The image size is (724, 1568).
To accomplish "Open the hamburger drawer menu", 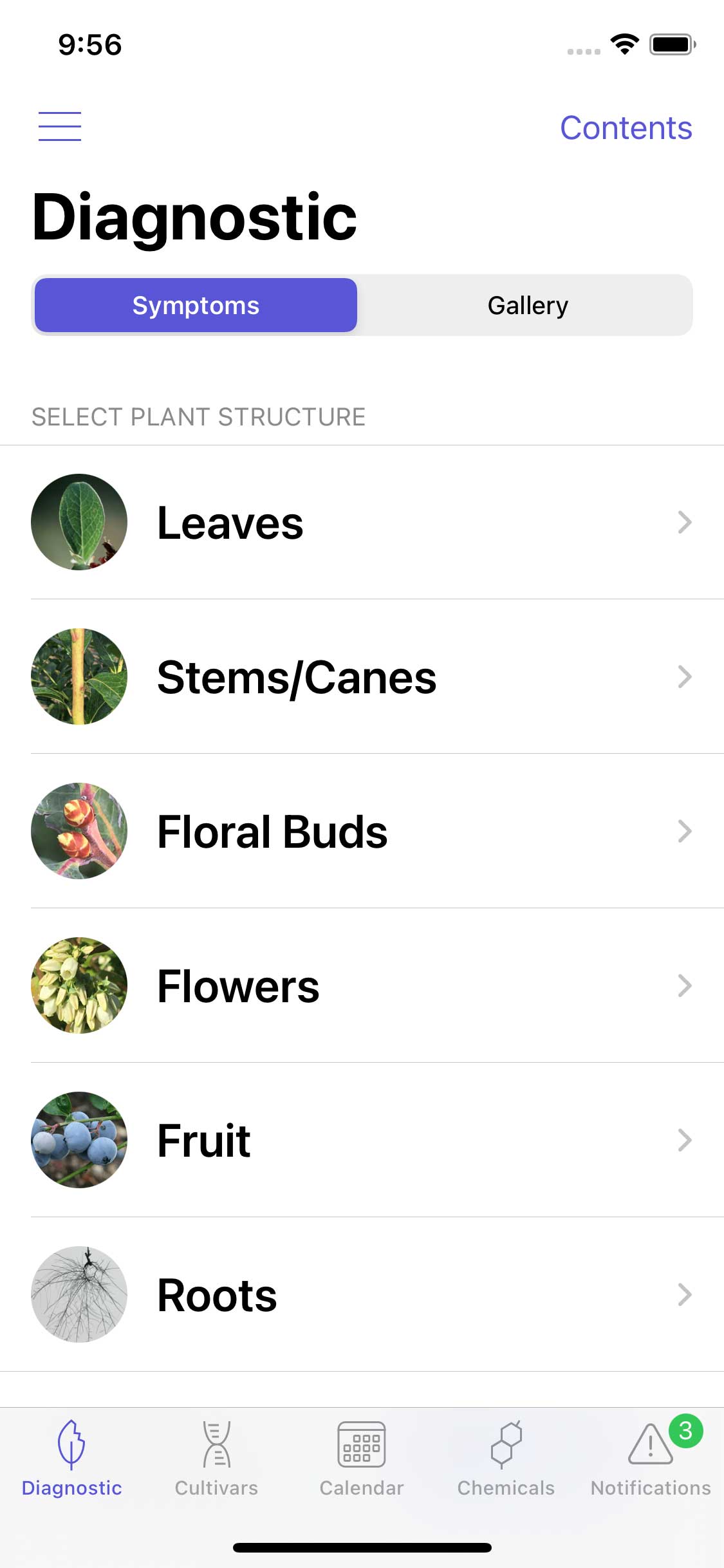I will click(x=60, y=126).
